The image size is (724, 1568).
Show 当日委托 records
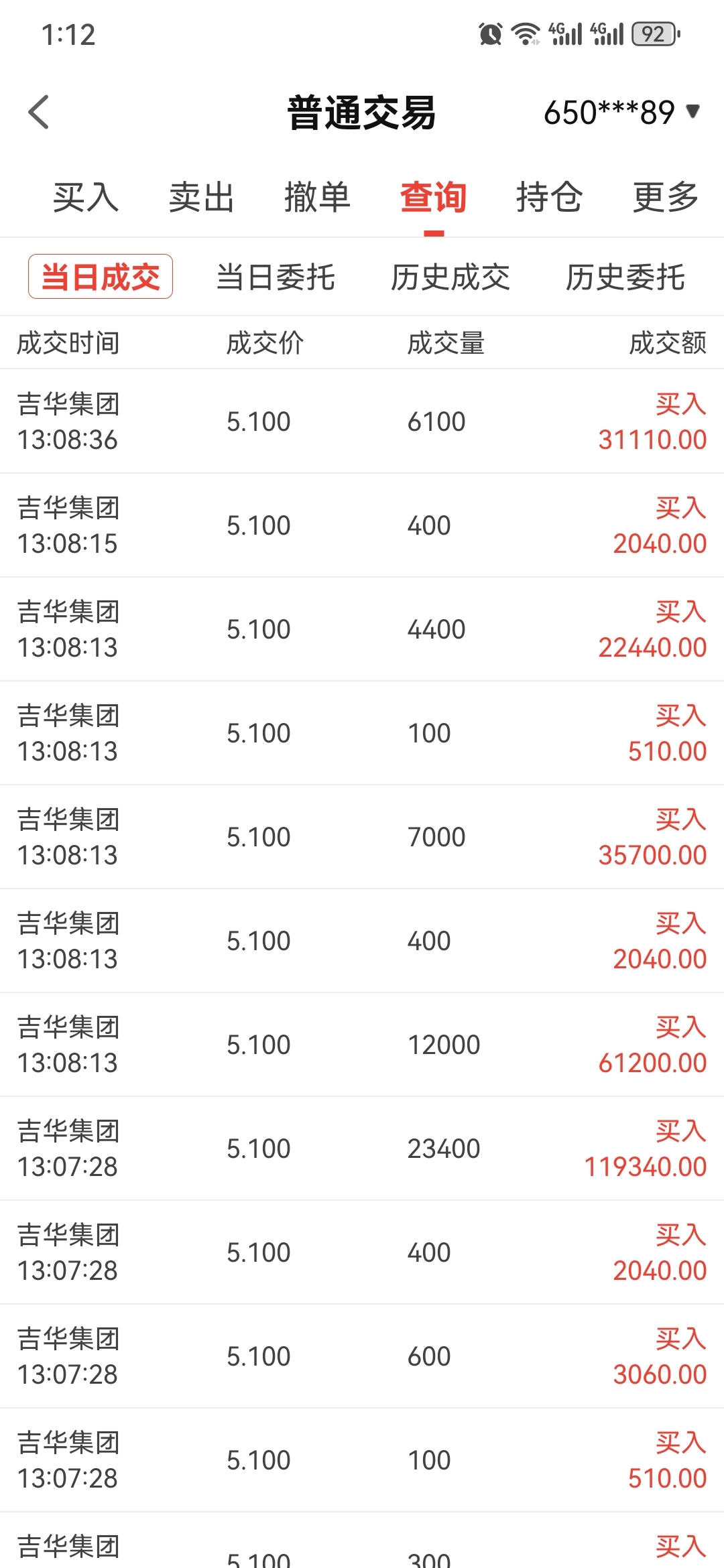pyautogui.click(x=276, y=277)
